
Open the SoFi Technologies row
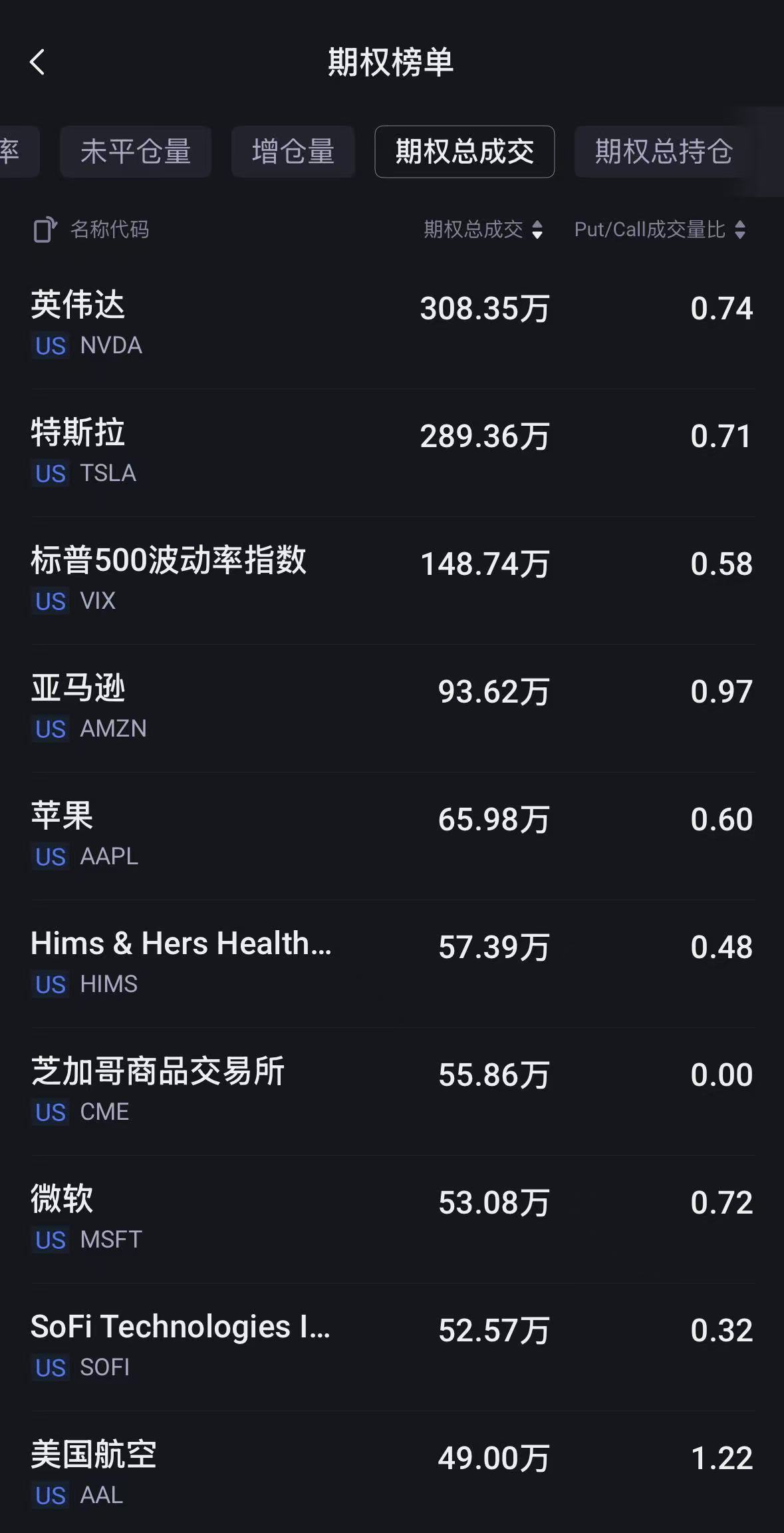click(x=392, y=1346)
